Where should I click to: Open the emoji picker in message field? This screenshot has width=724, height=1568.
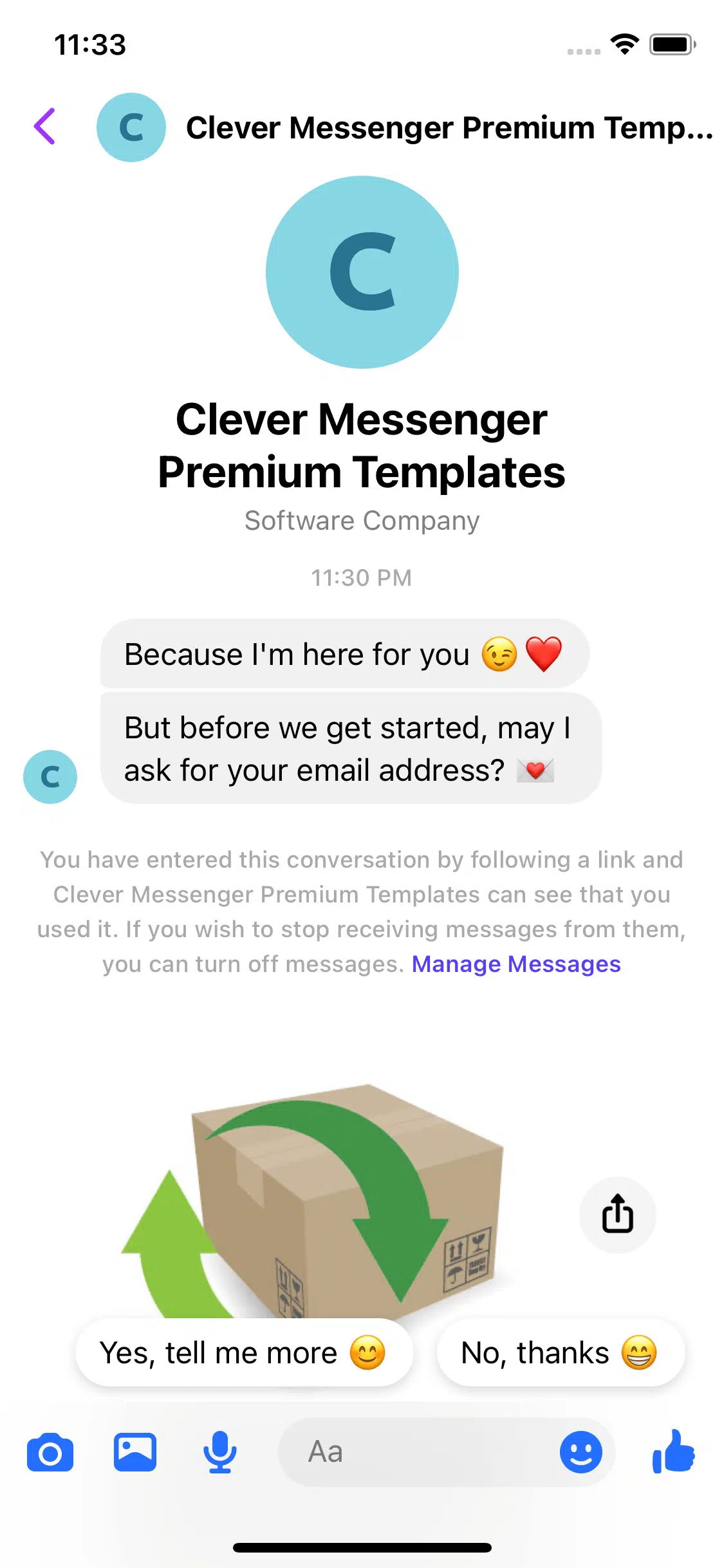(x=581, y=1452)
